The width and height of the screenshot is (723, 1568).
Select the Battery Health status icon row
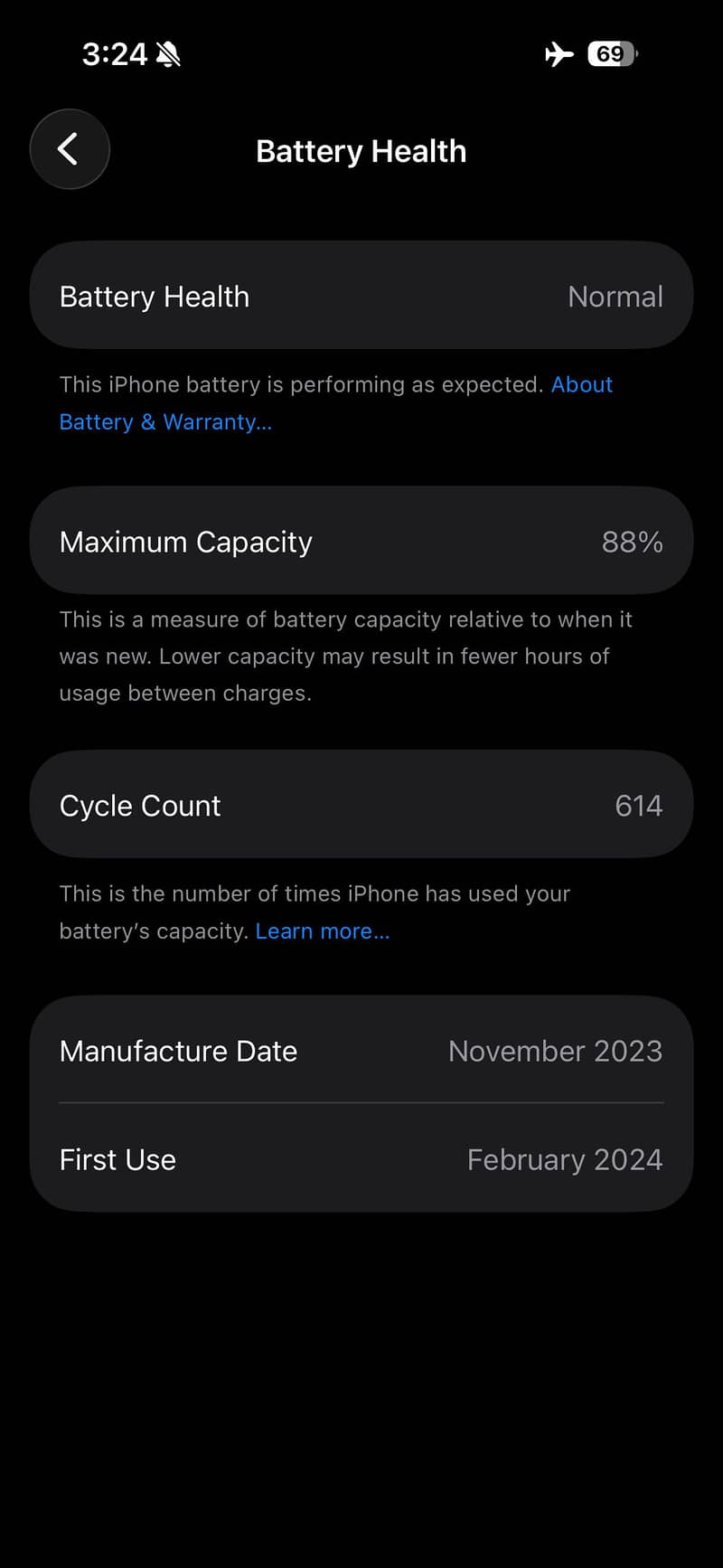tap(361, 296)
